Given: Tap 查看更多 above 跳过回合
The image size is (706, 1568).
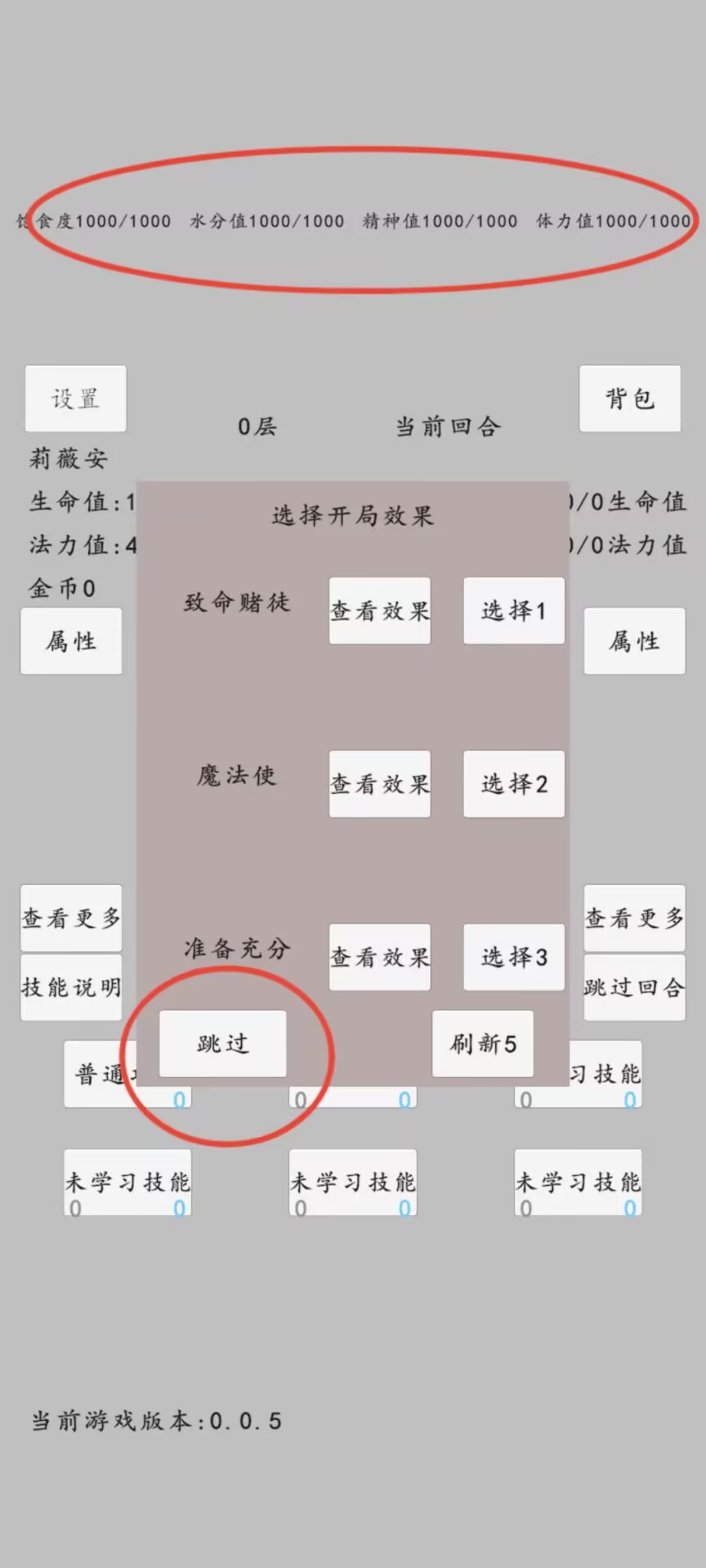Looking at the screenshot, I should point(634,918).
